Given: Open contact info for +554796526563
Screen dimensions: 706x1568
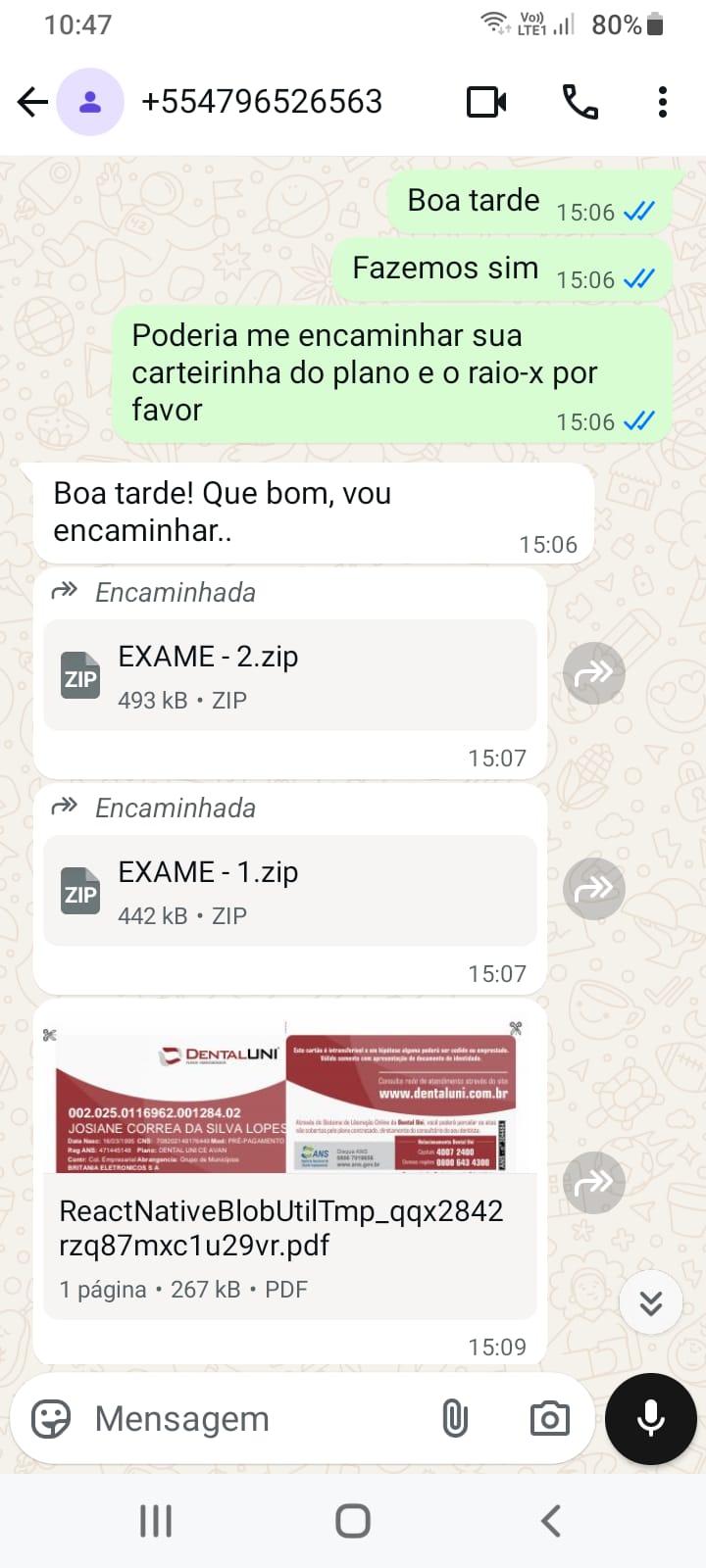Looking at the screenshot, I should pos(261,102).
